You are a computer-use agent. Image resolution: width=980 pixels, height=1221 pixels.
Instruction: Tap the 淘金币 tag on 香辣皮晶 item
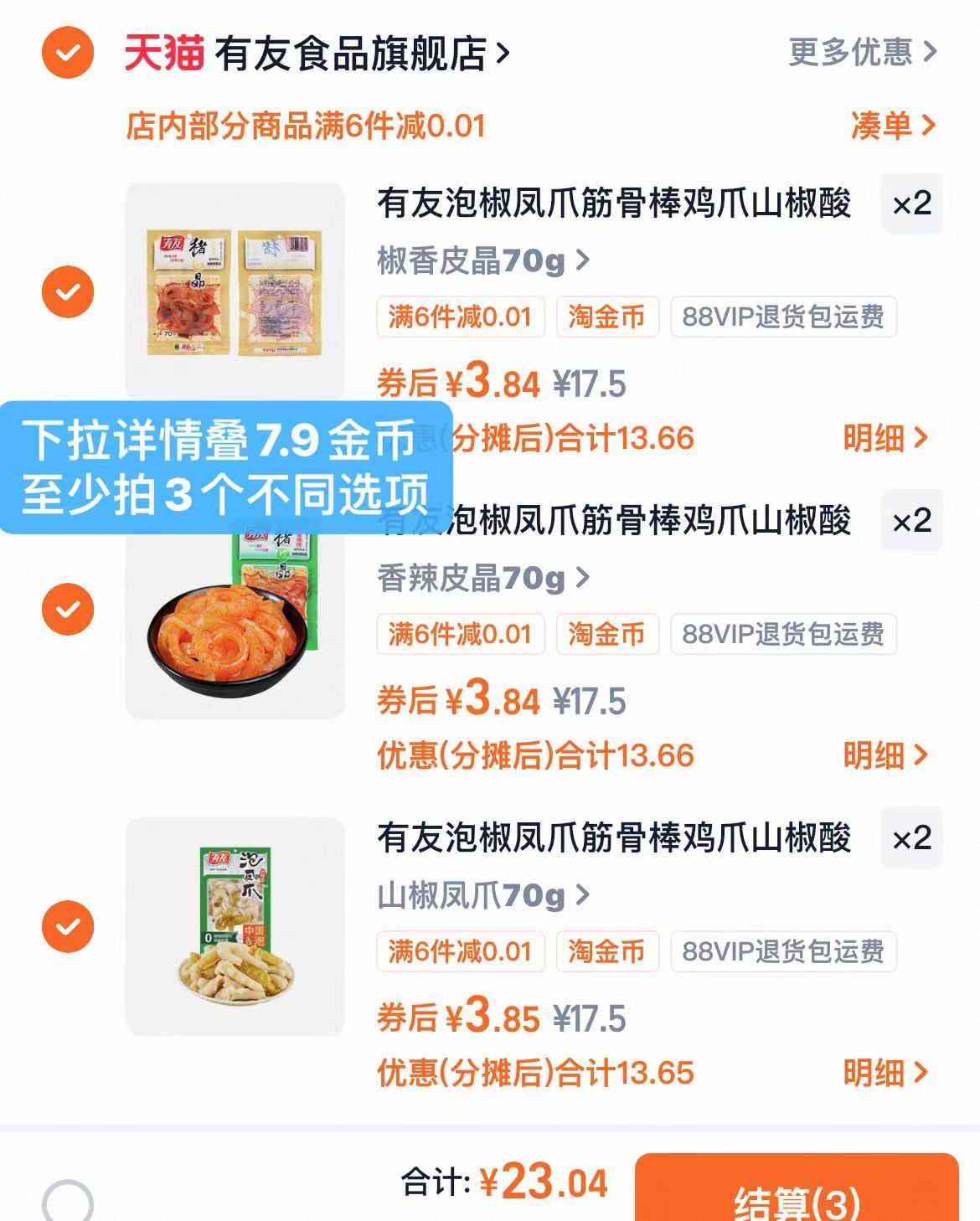pos(606,635)
